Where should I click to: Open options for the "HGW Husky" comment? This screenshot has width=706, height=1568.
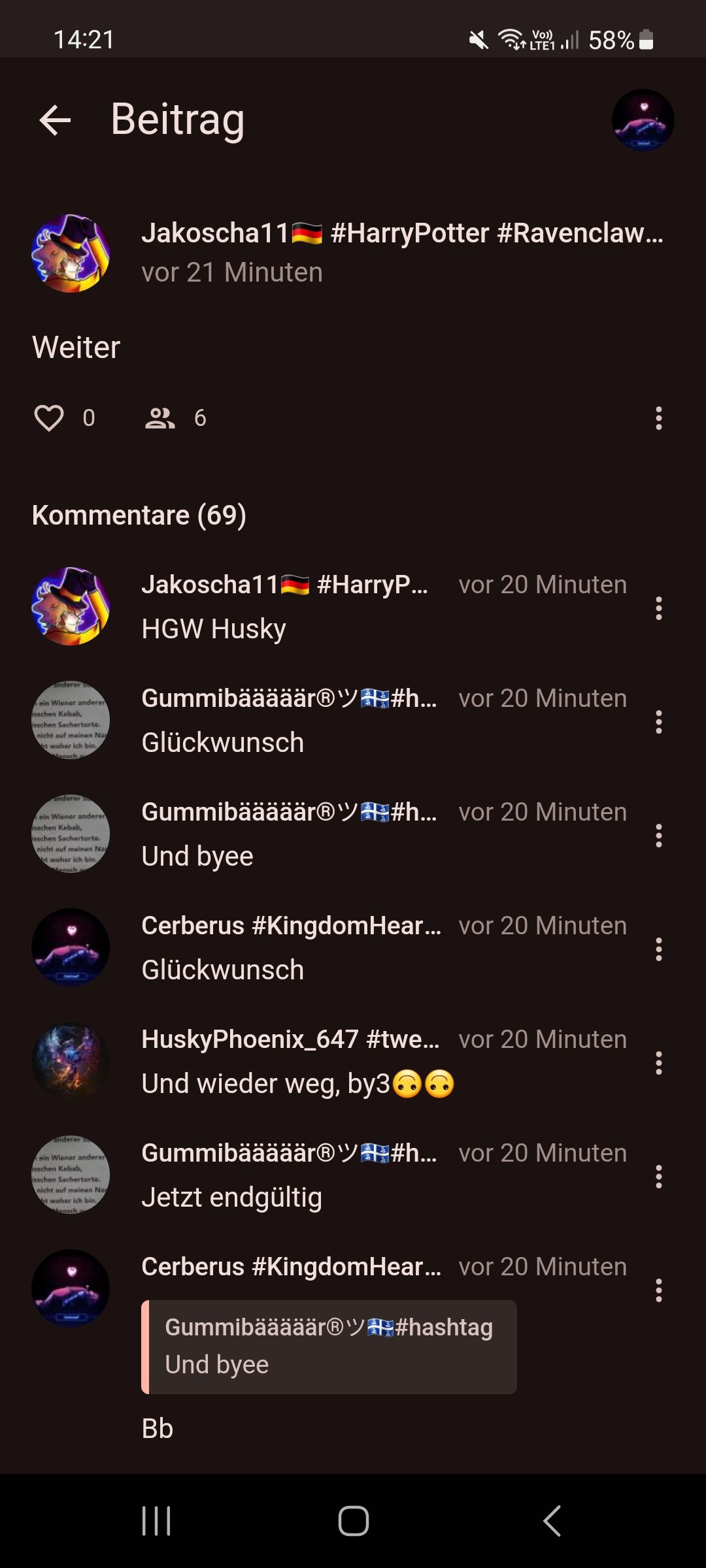pos(658,608)
